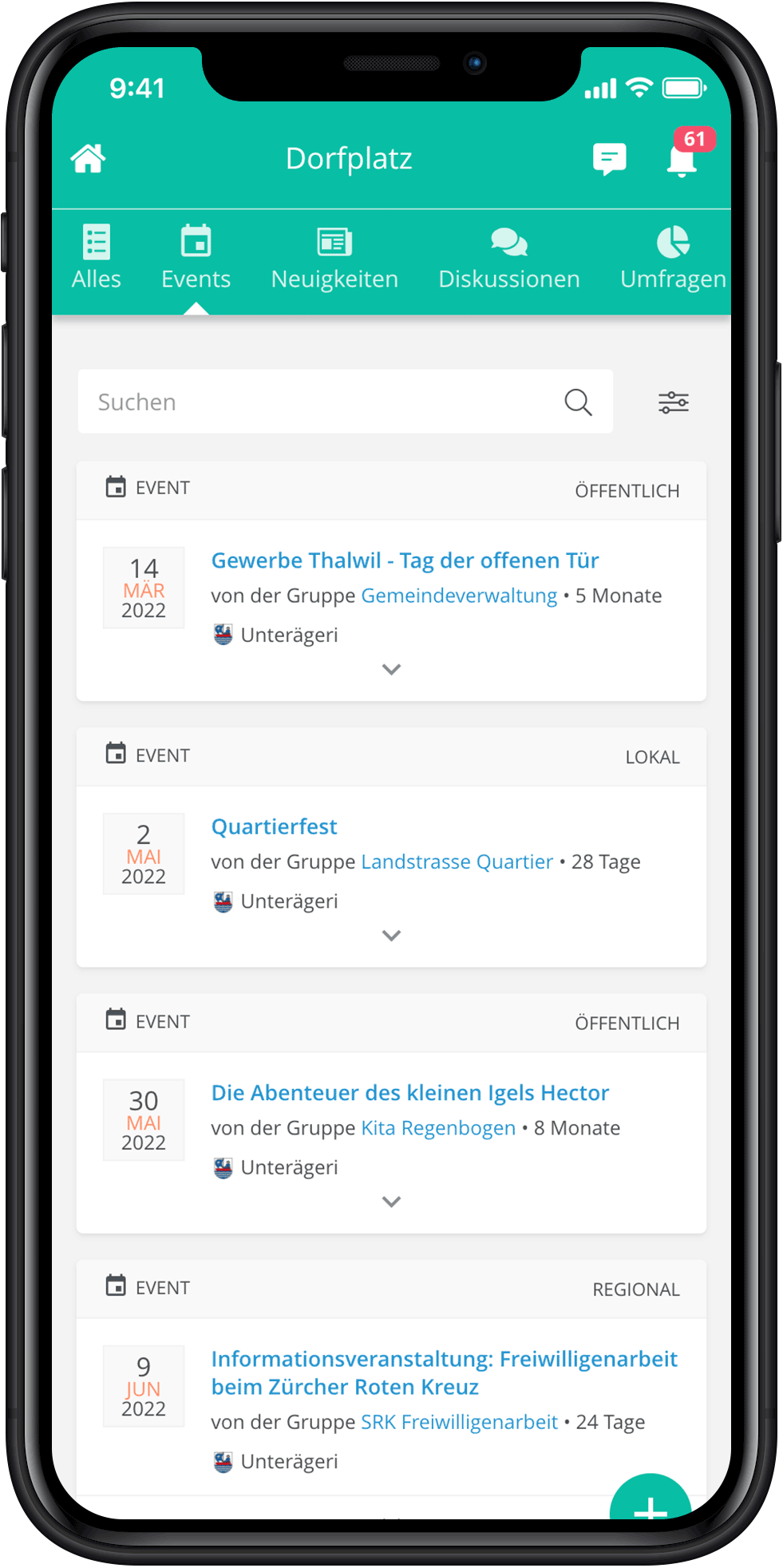Open the messages chat icon
The image size is (783, 1568).
tap(609, 159)
